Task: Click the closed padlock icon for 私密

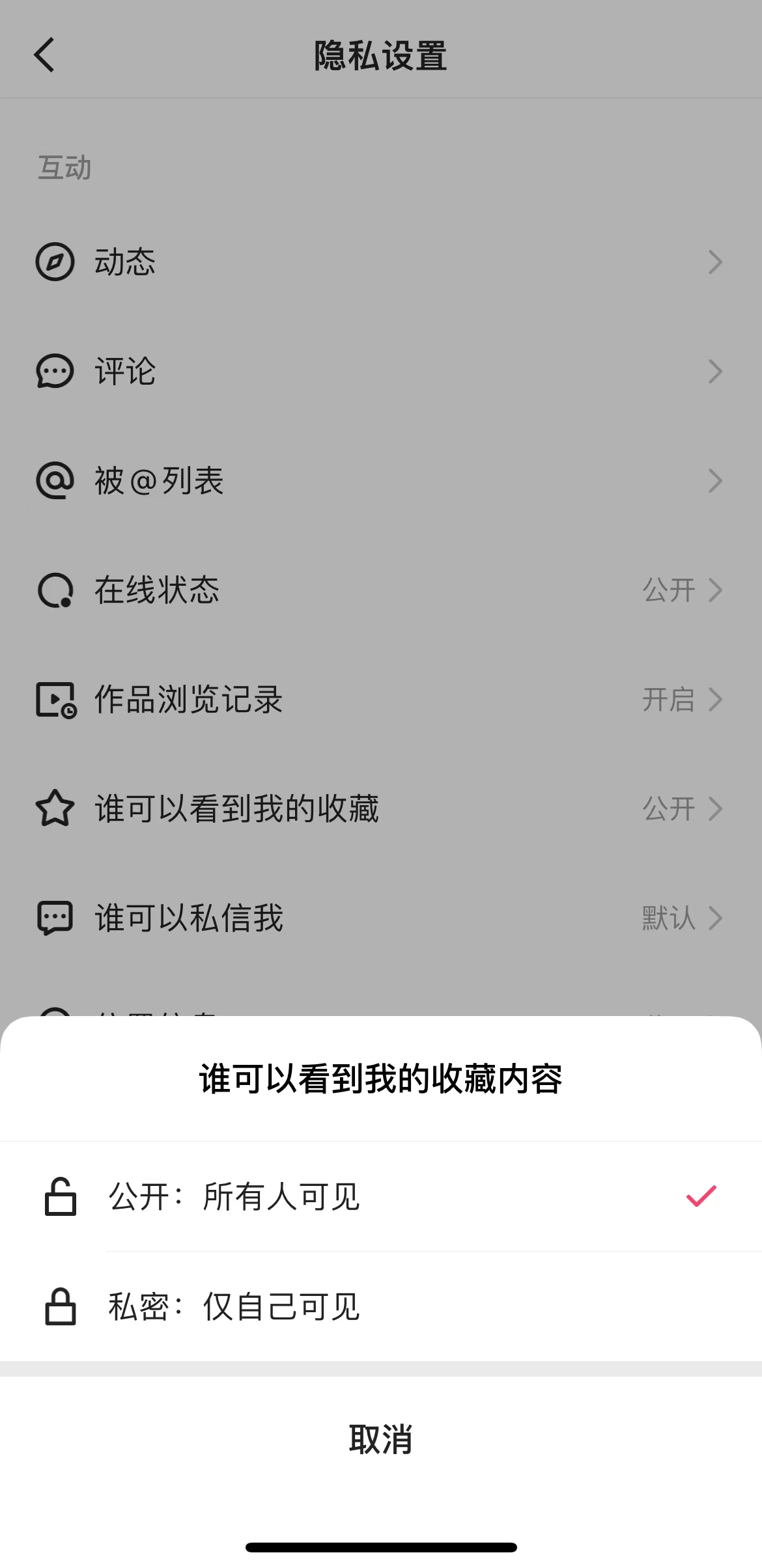Action: [x=59, y=1307]
